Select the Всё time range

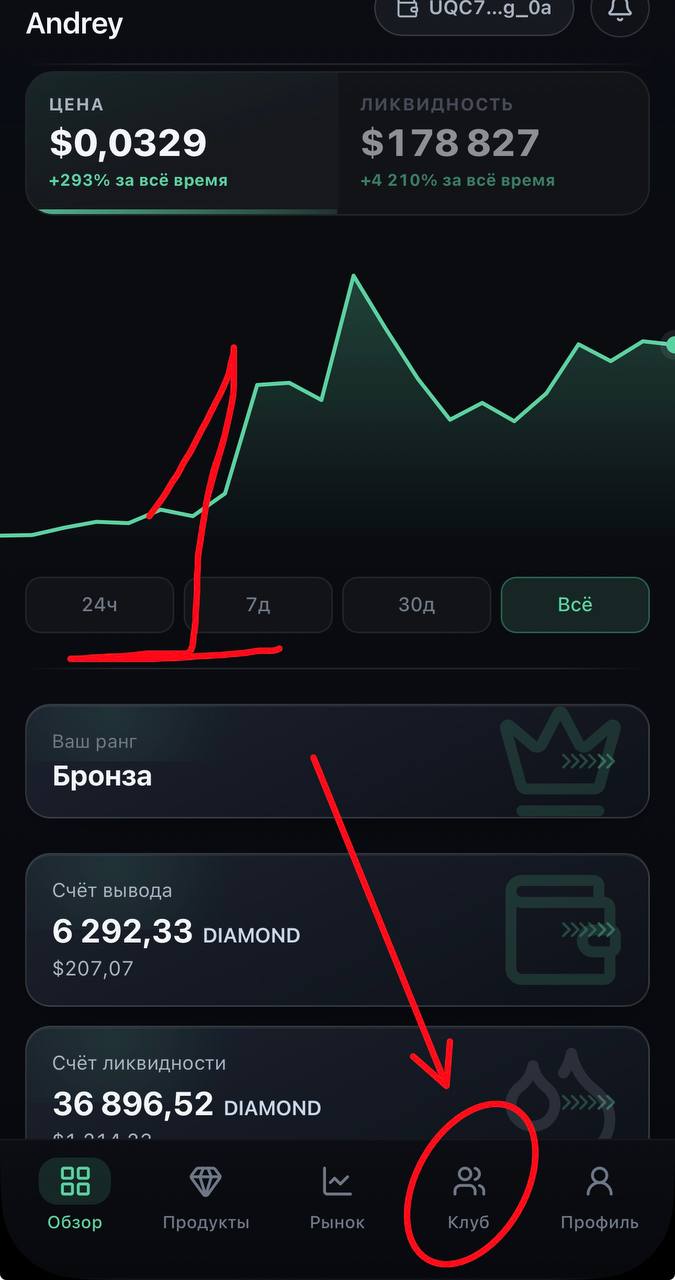(575, 605)
